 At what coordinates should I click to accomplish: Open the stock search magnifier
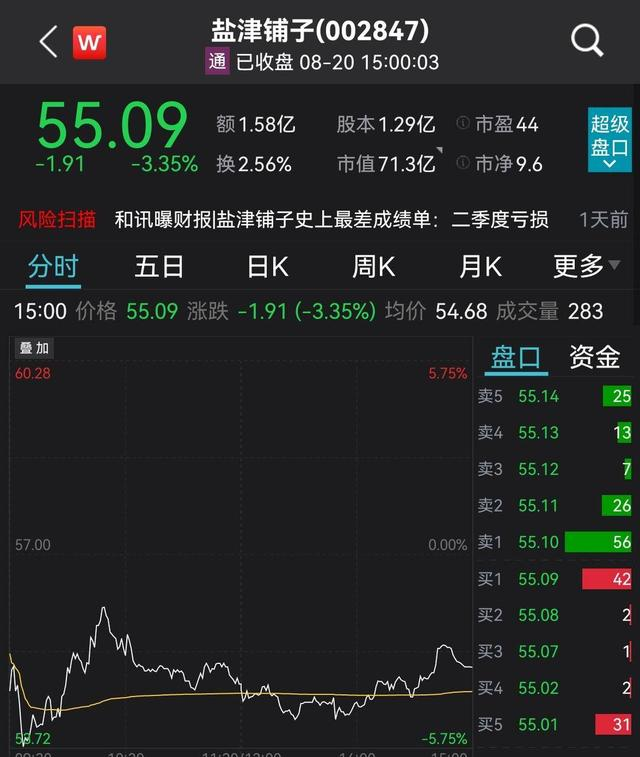[x=587, y=41]
